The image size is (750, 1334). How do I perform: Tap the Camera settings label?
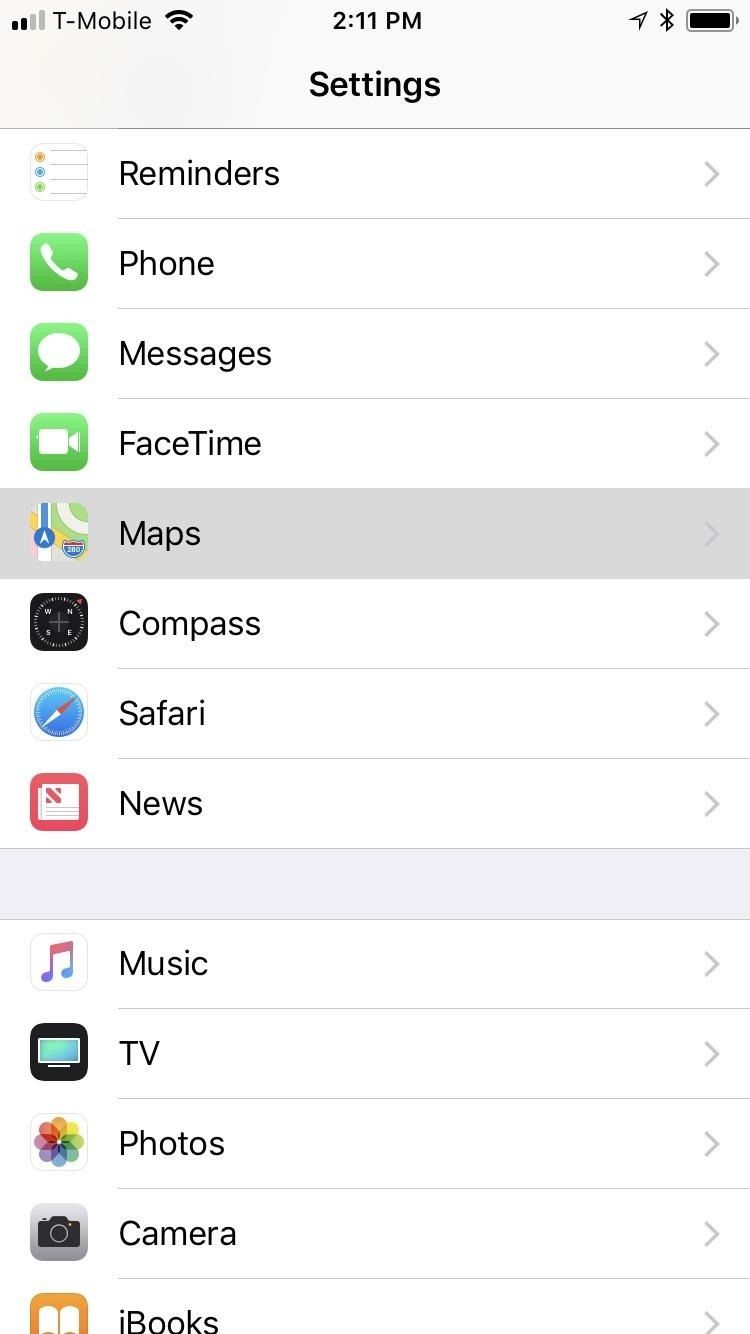click(177, 1232)
